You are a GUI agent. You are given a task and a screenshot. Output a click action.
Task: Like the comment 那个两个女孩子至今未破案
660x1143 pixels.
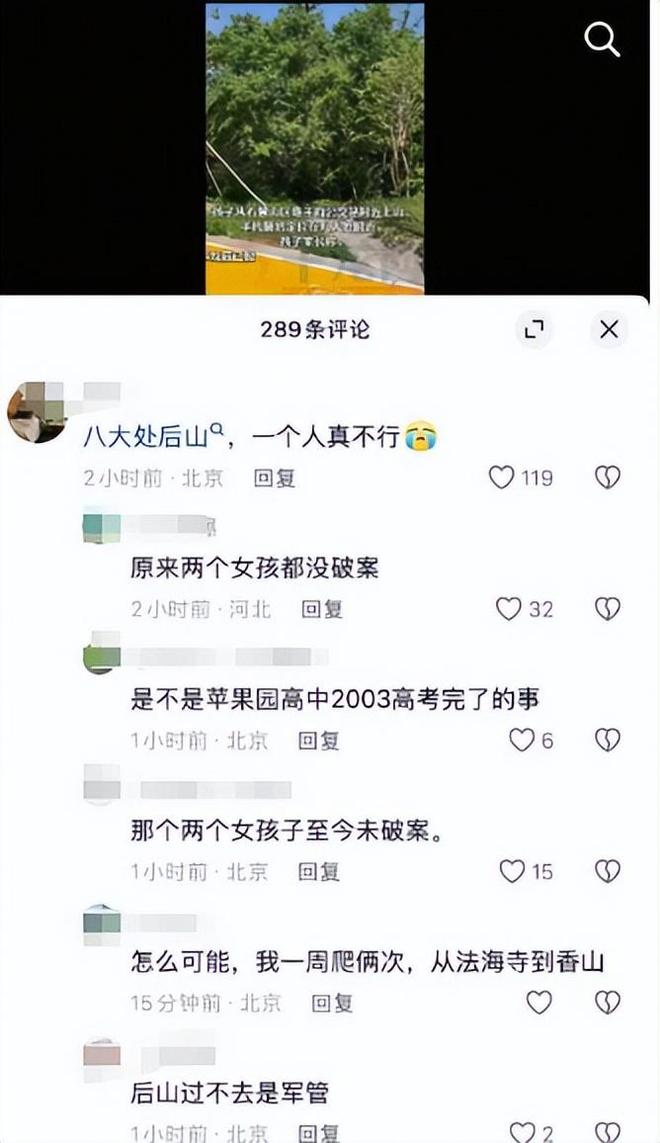512,872
